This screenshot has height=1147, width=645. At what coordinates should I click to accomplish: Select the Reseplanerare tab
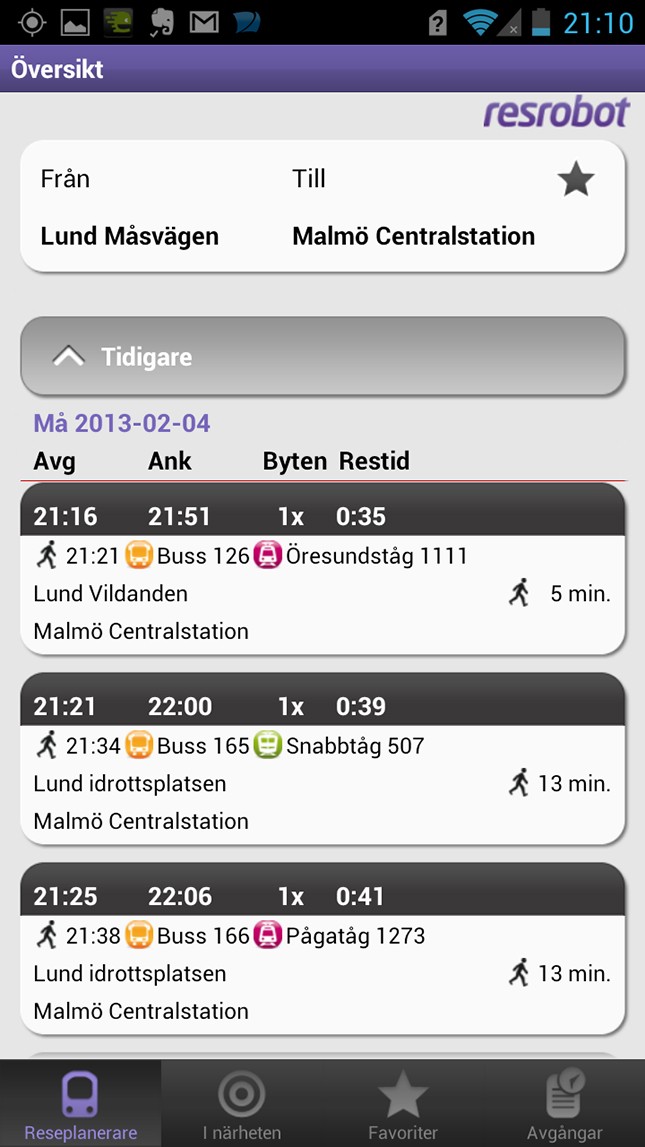[x=80, y=1104]
